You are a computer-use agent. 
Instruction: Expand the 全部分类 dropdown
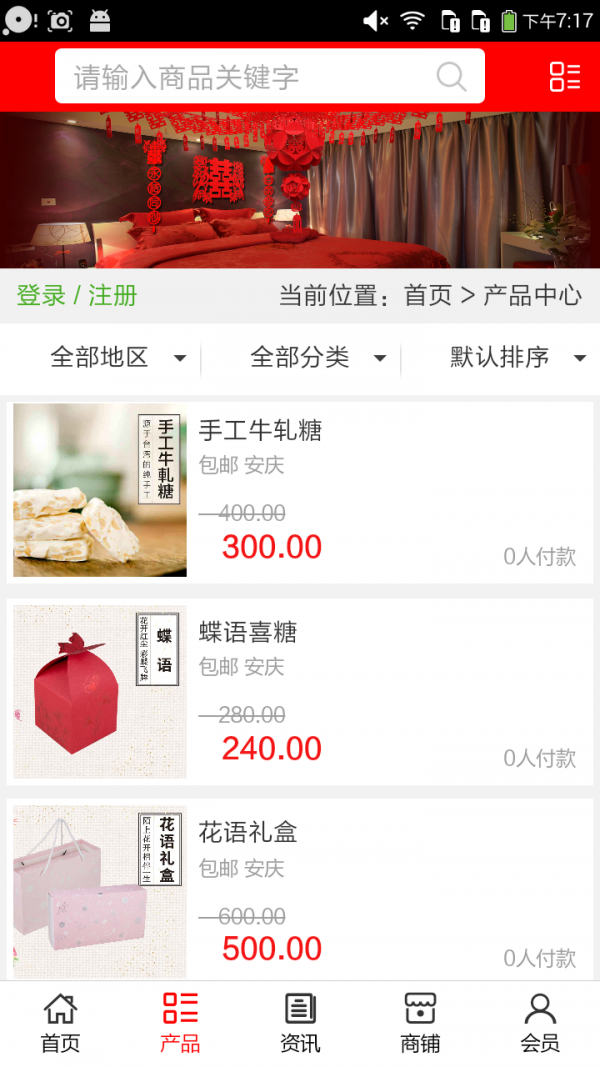pyautogui.click(x=317, y=358)
